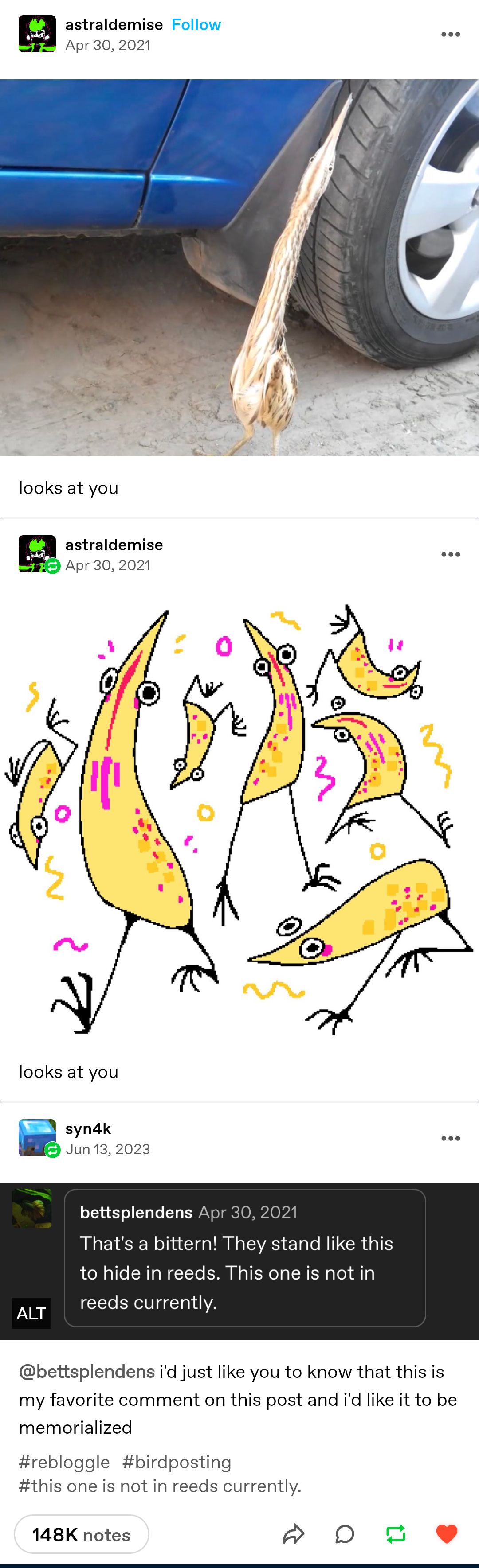Reblog this post
Viewport: 479px width, 1568px height.
[x=396, y=1534]
